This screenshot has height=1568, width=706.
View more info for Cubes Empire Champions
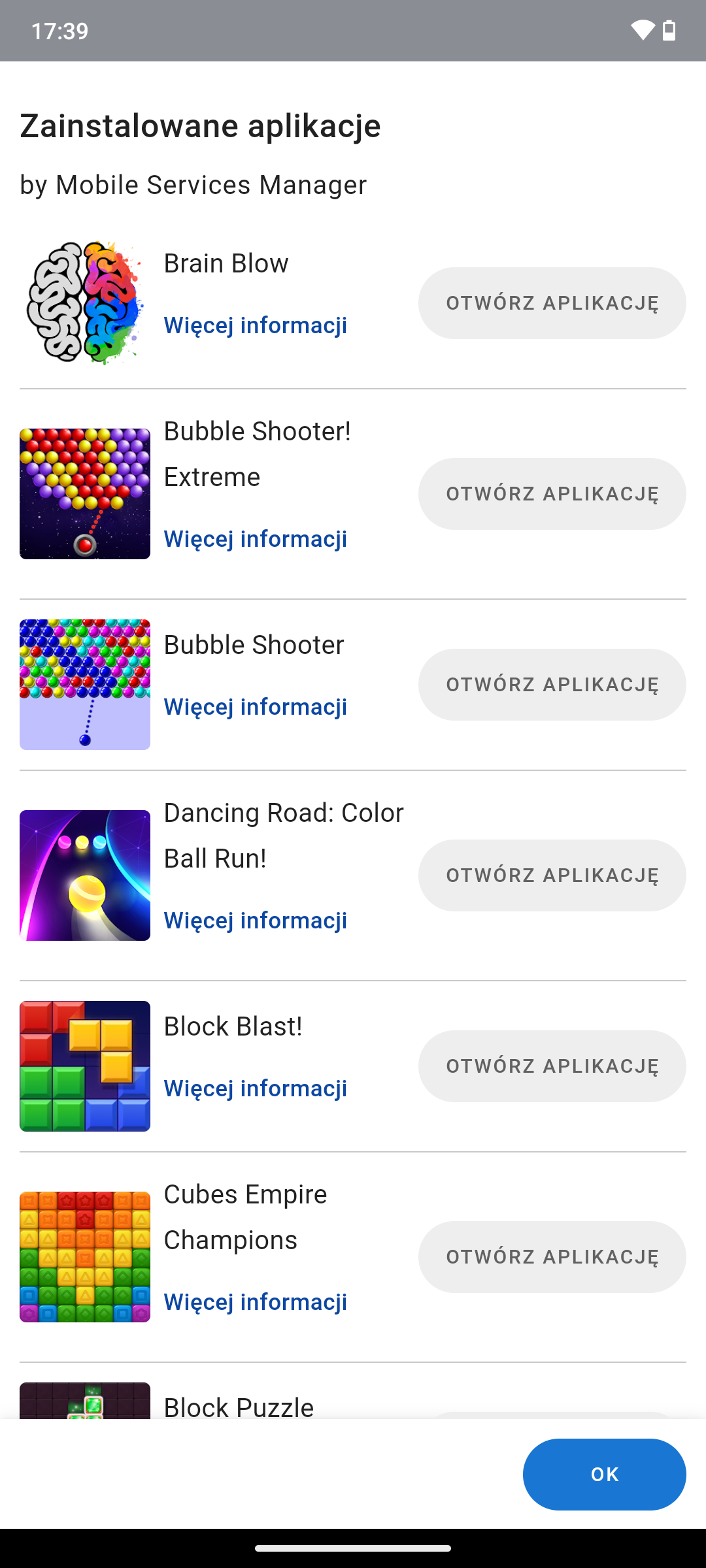256,1302
